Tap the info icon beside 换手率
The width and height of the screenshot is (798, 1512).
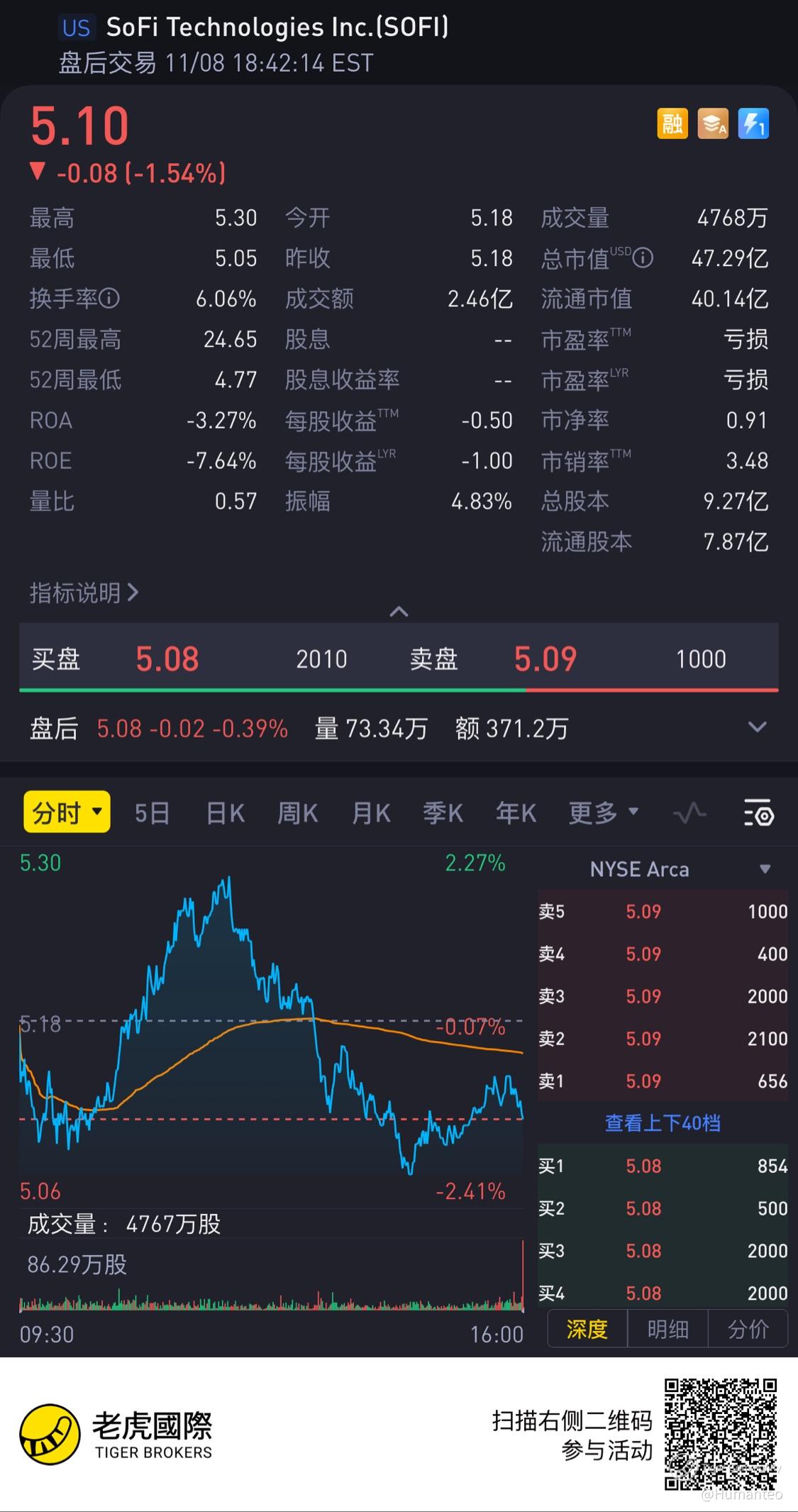pos(109,299)
